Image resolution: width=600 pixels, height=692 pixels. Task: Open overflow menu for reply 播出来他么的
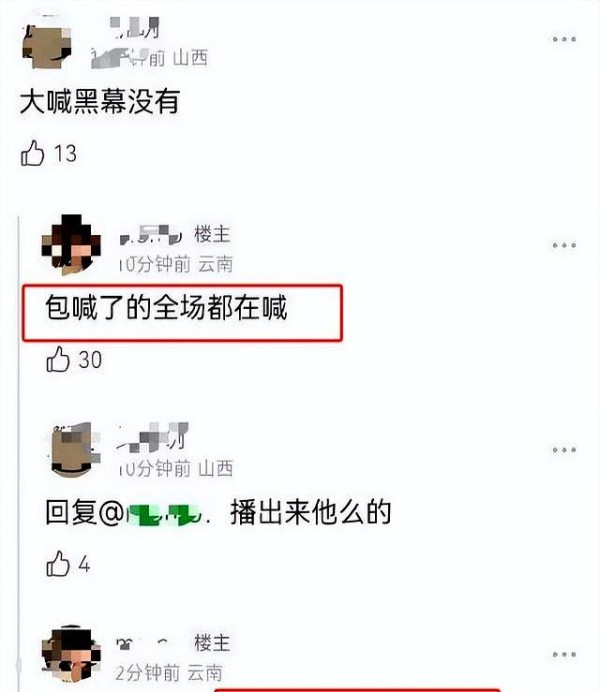click(x=565, y=451)
